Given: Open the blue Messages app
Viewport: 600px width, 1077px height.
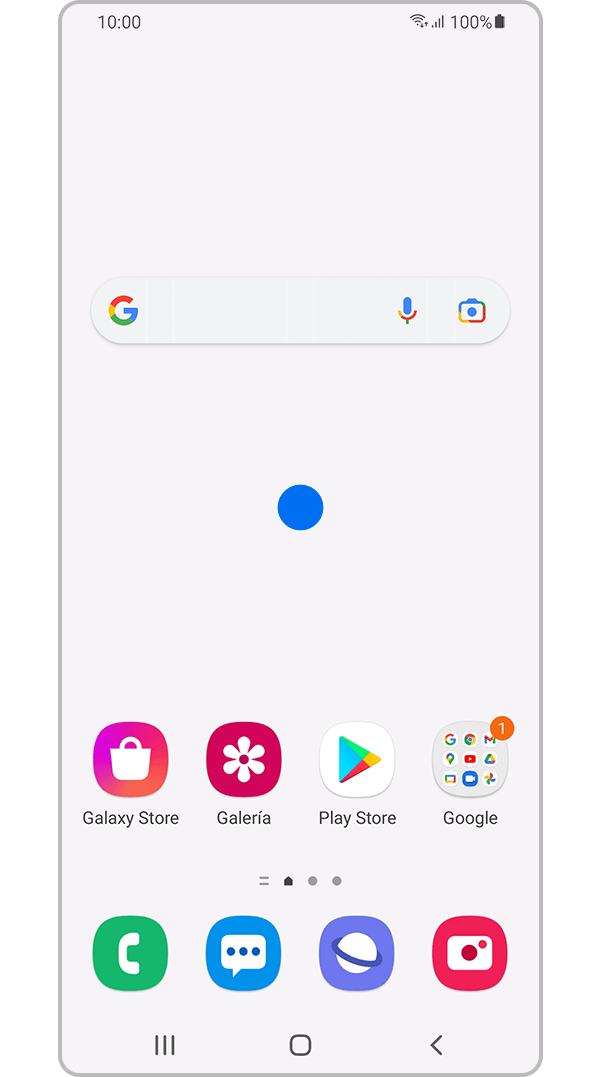Looking at the screenshot, I should tap(244, 954).
